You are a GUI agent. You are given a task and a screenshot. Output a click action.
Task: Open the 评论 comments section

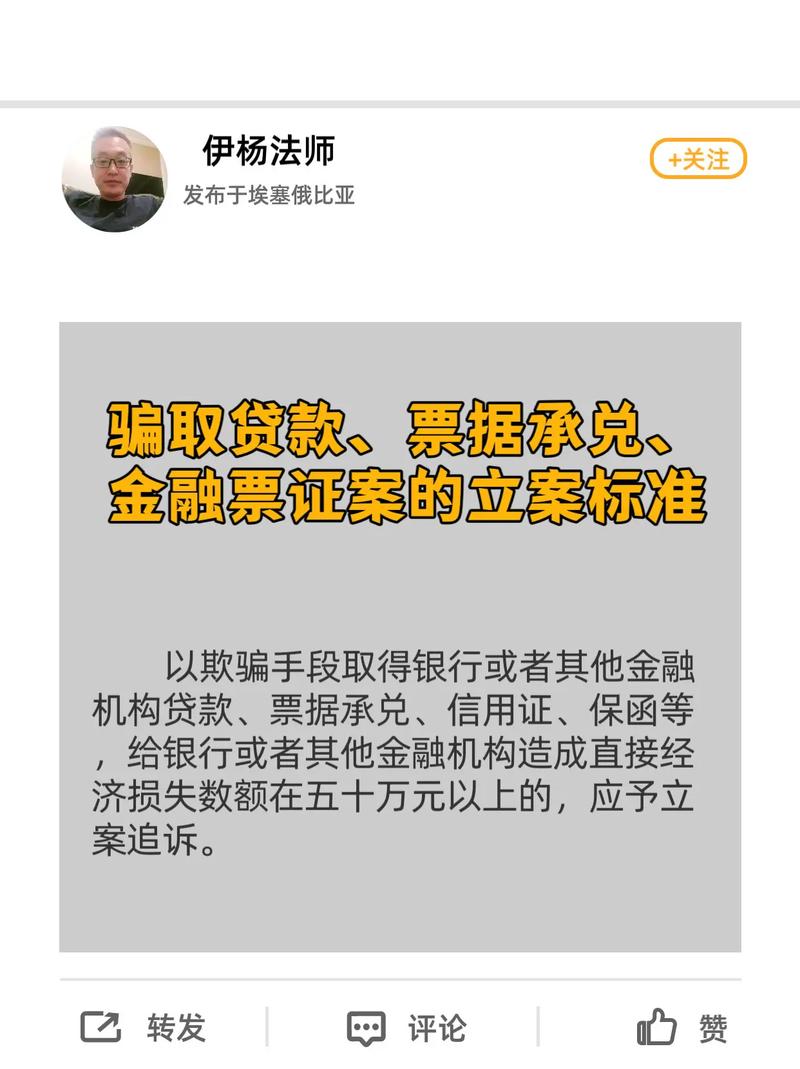406,1027
